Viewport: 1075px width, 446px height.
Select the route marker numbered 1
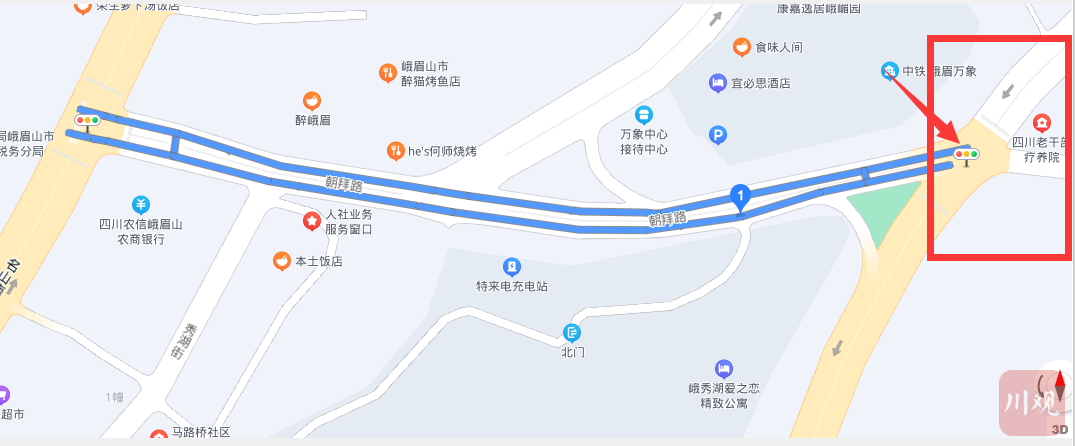[x=740, y=198]
